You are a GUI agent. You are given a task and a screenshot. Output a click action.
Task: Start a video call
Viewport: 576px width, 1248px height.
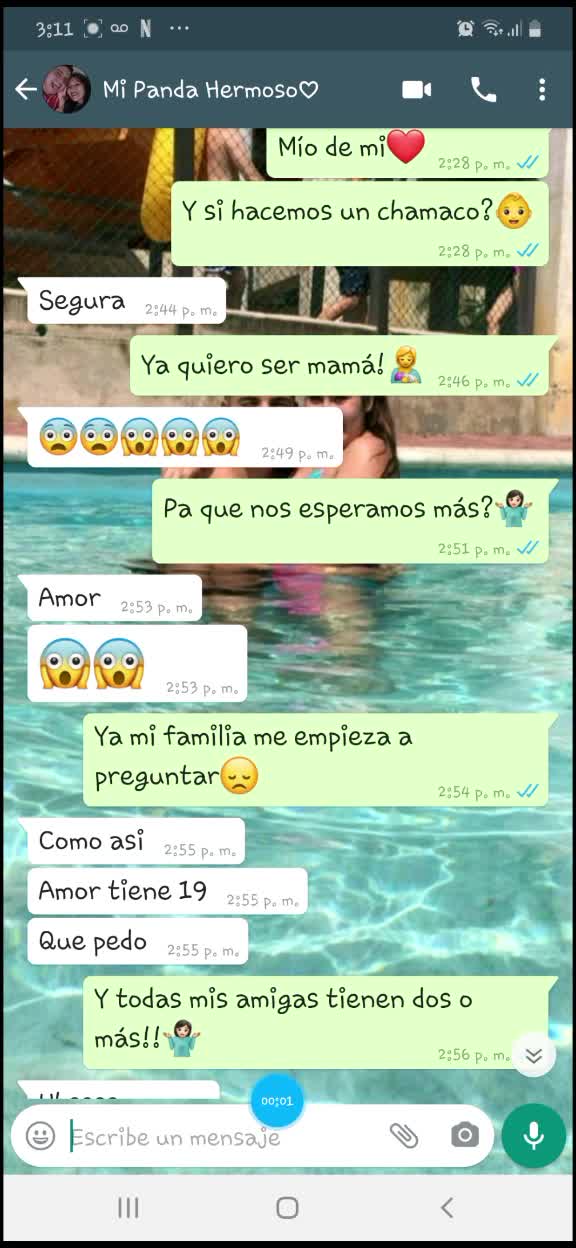coord(416,90)
